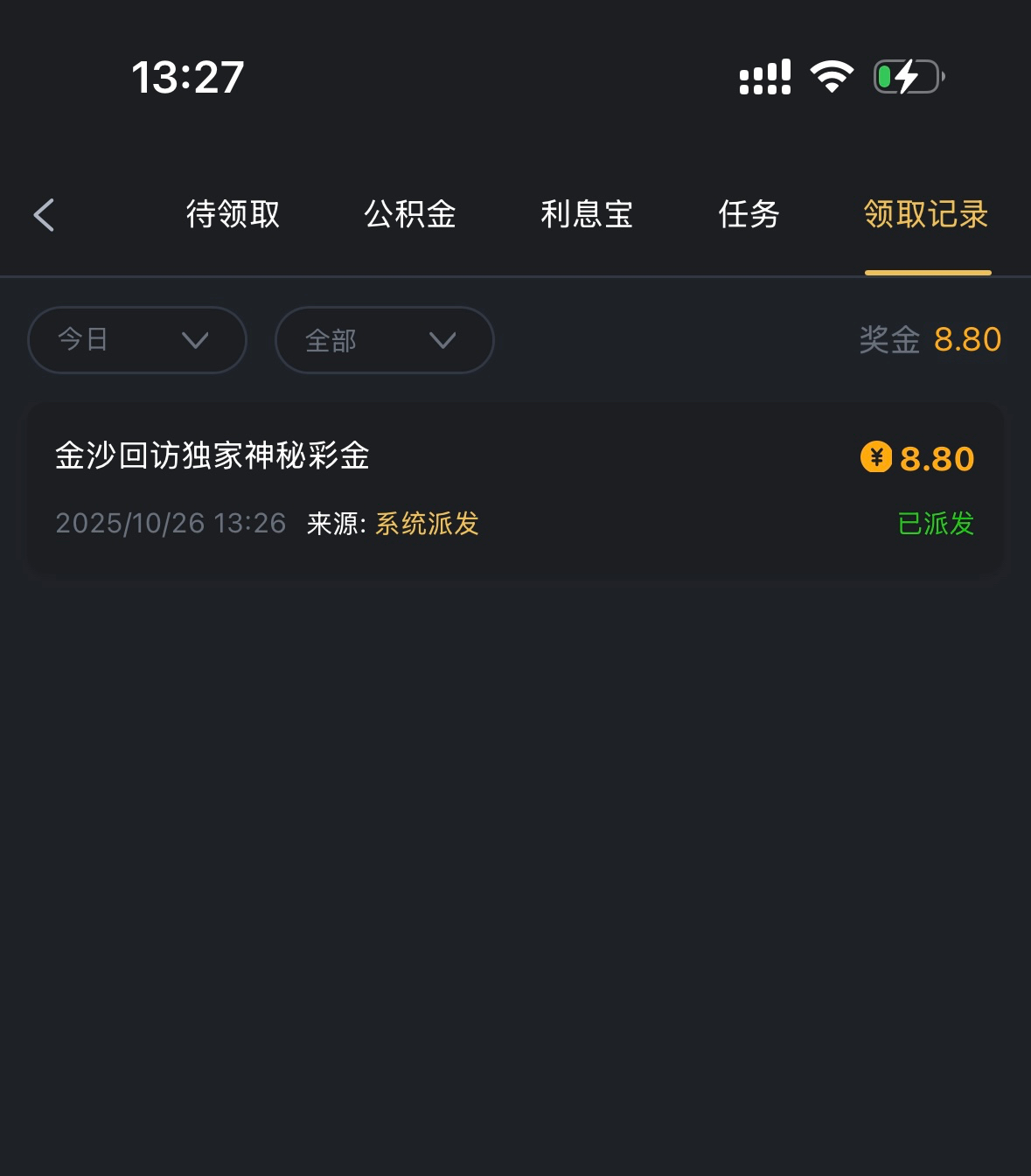This screenshot has width=1031, height=1176.
Task: Open the 金沙回访独家神秘彩金 record
Action: click(515, 488)
